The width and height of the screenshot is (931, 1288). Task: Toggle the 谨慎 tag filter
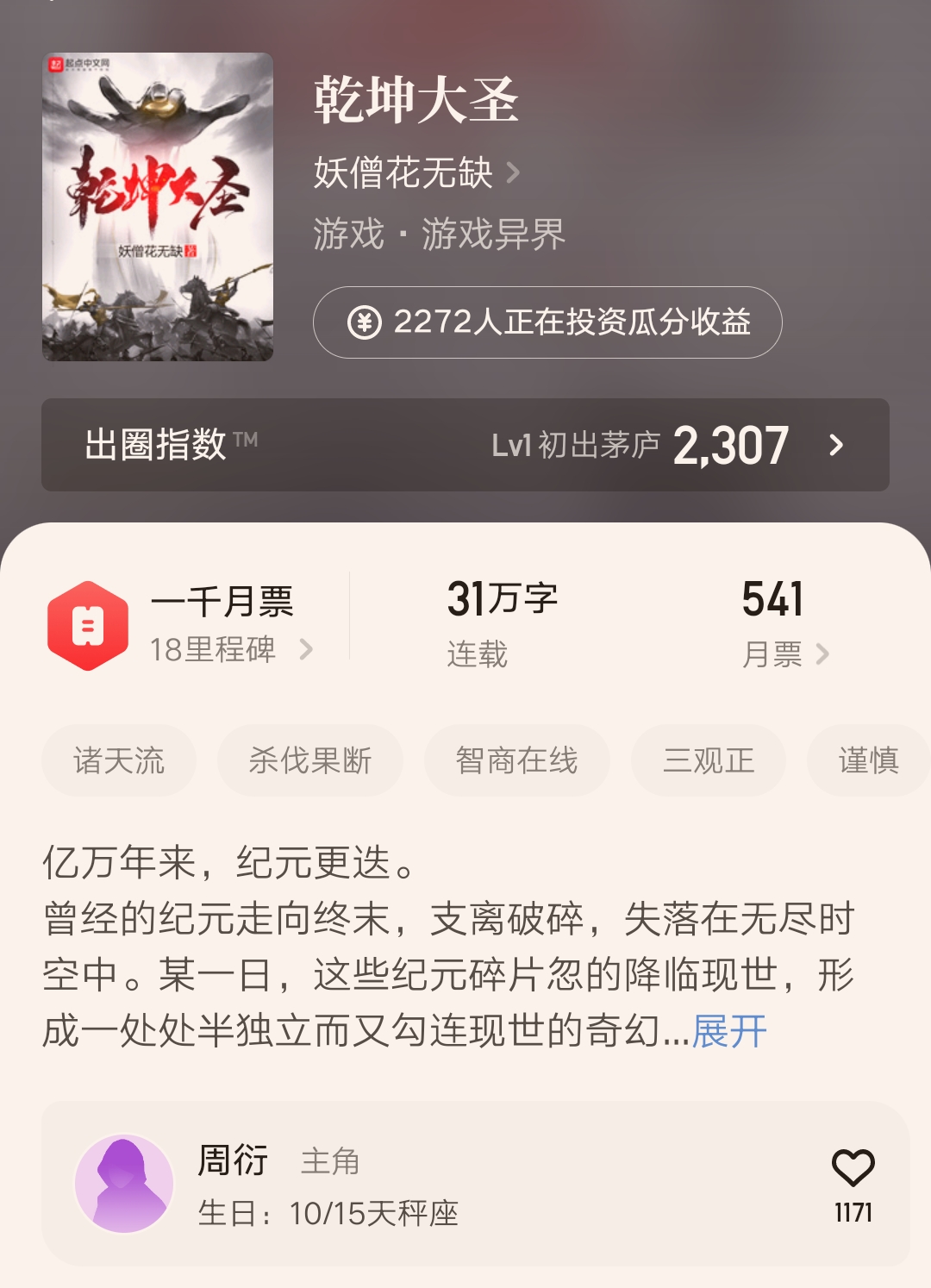coord(870,760)
